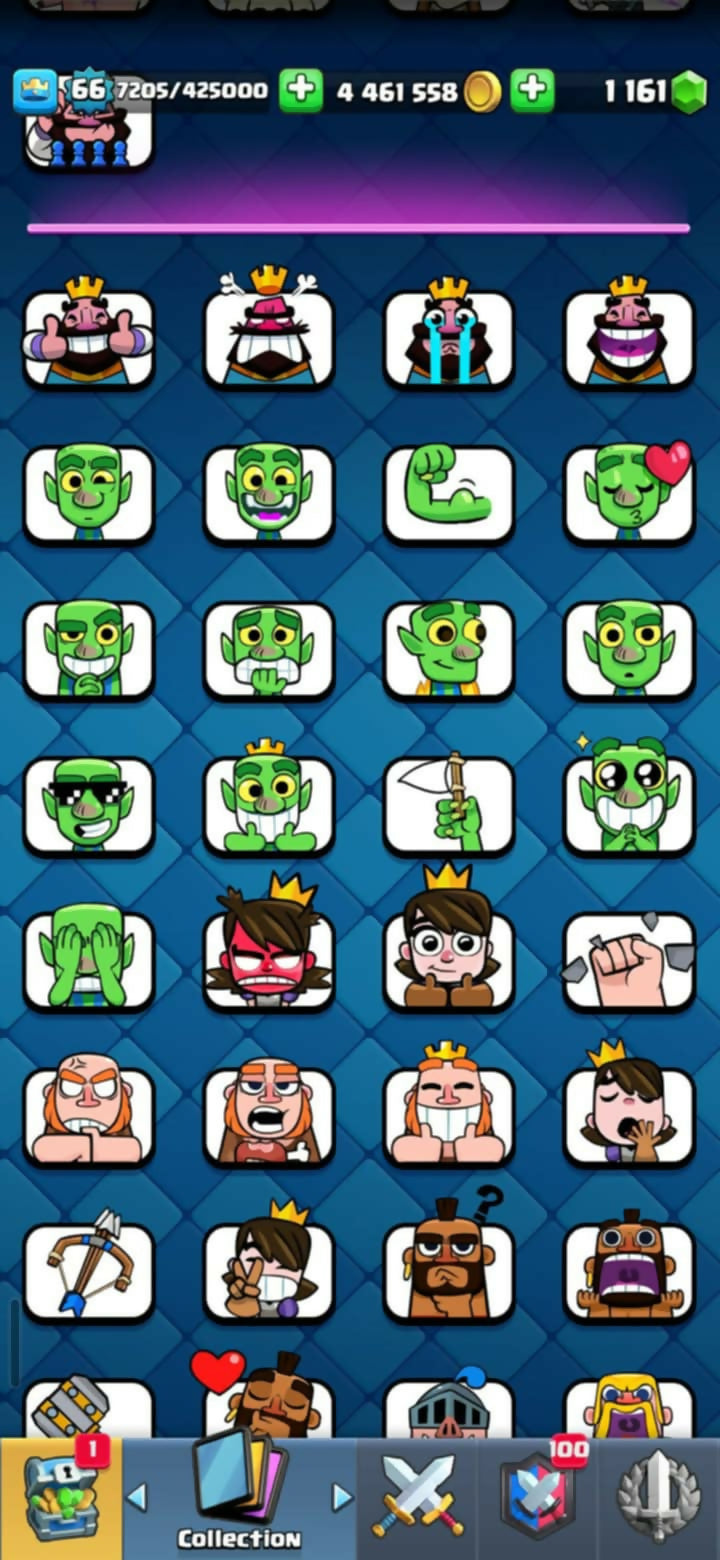Select the green flexing arm emote
This screenshot has height=1560, width=720.
click(x=449, y=493)
